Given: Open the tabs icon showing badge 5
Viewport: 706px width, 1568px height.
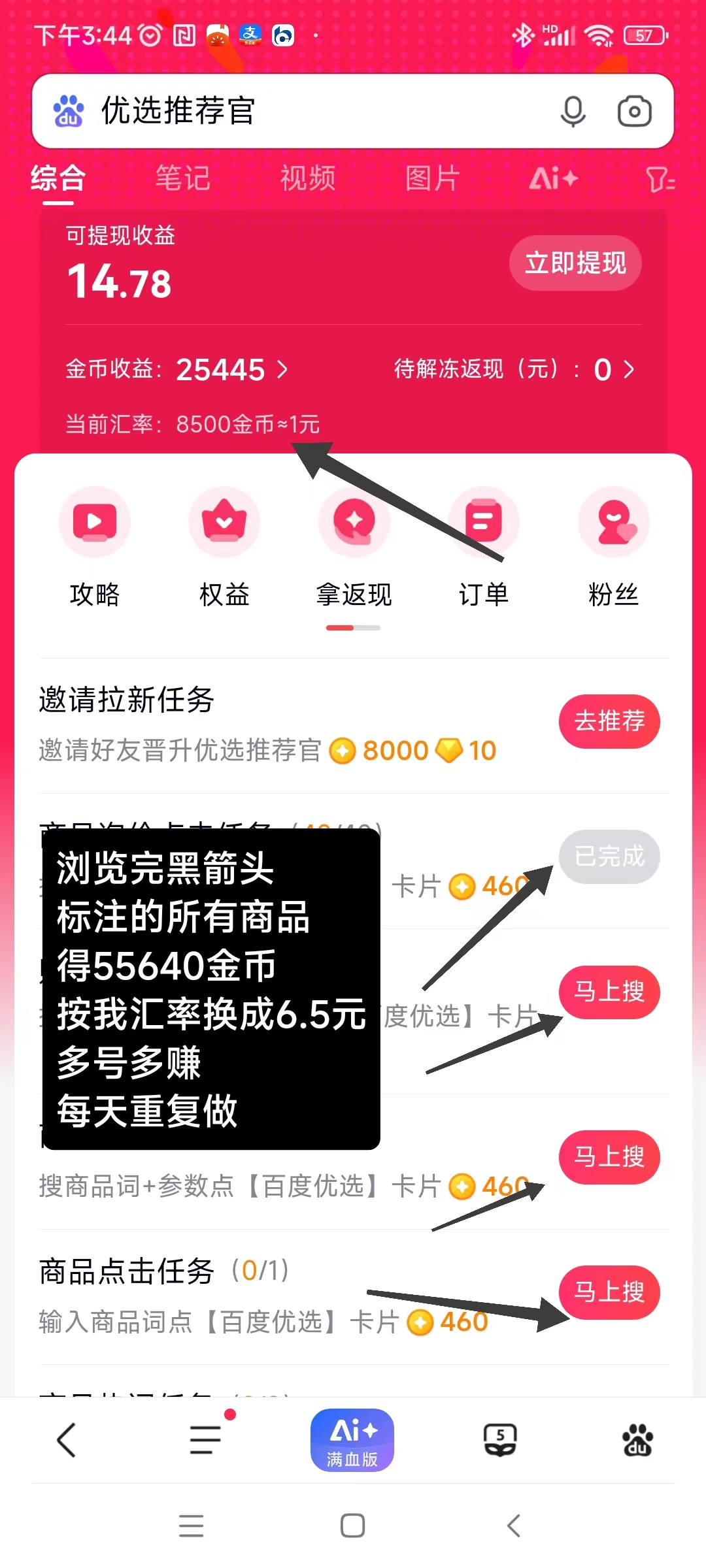Looking at the screenshot, I should pyautogui.click(x=499, y=1440).
